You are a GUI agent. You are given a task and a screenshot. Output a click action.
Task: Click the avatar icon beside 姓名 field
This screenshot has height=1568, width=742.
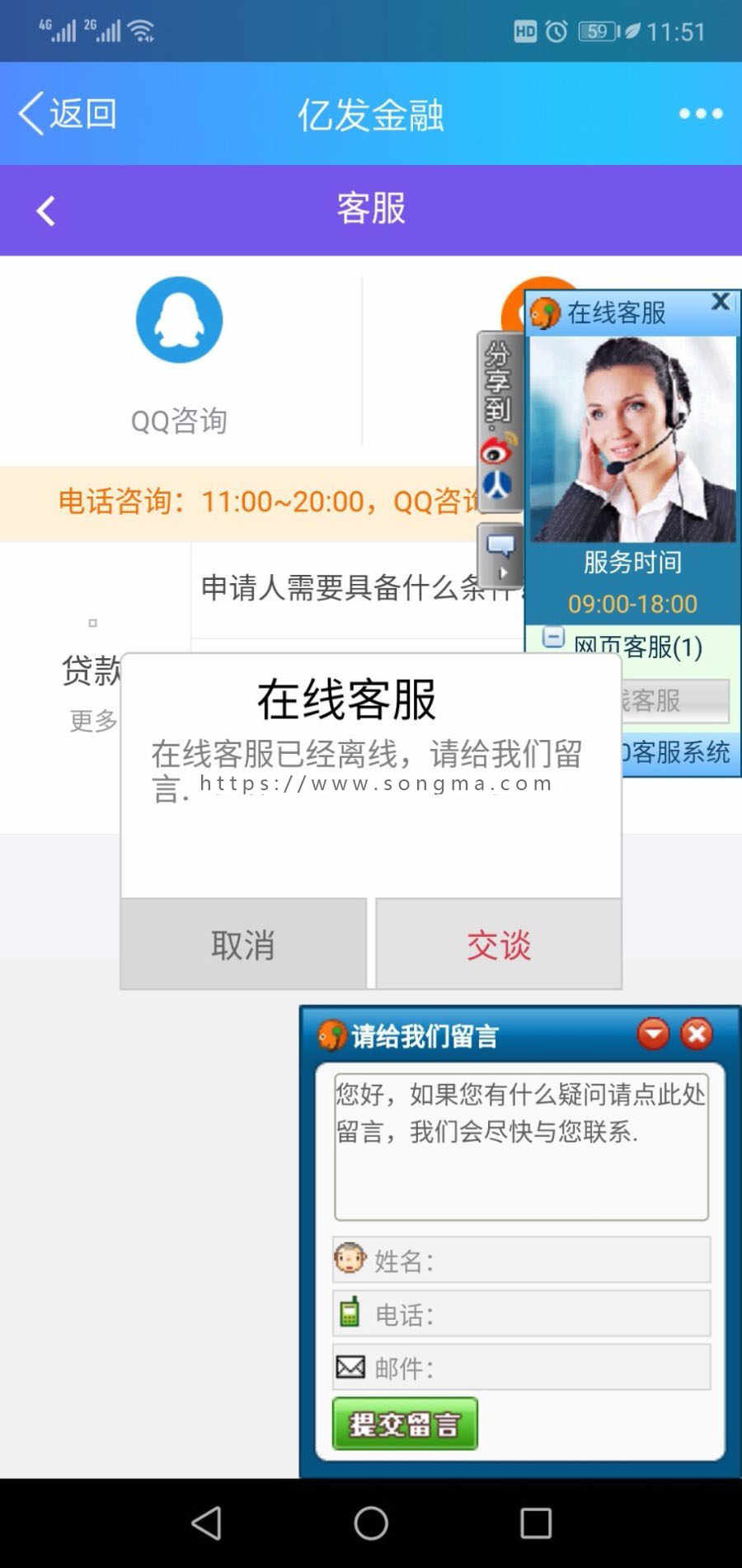coord(350,1260)
